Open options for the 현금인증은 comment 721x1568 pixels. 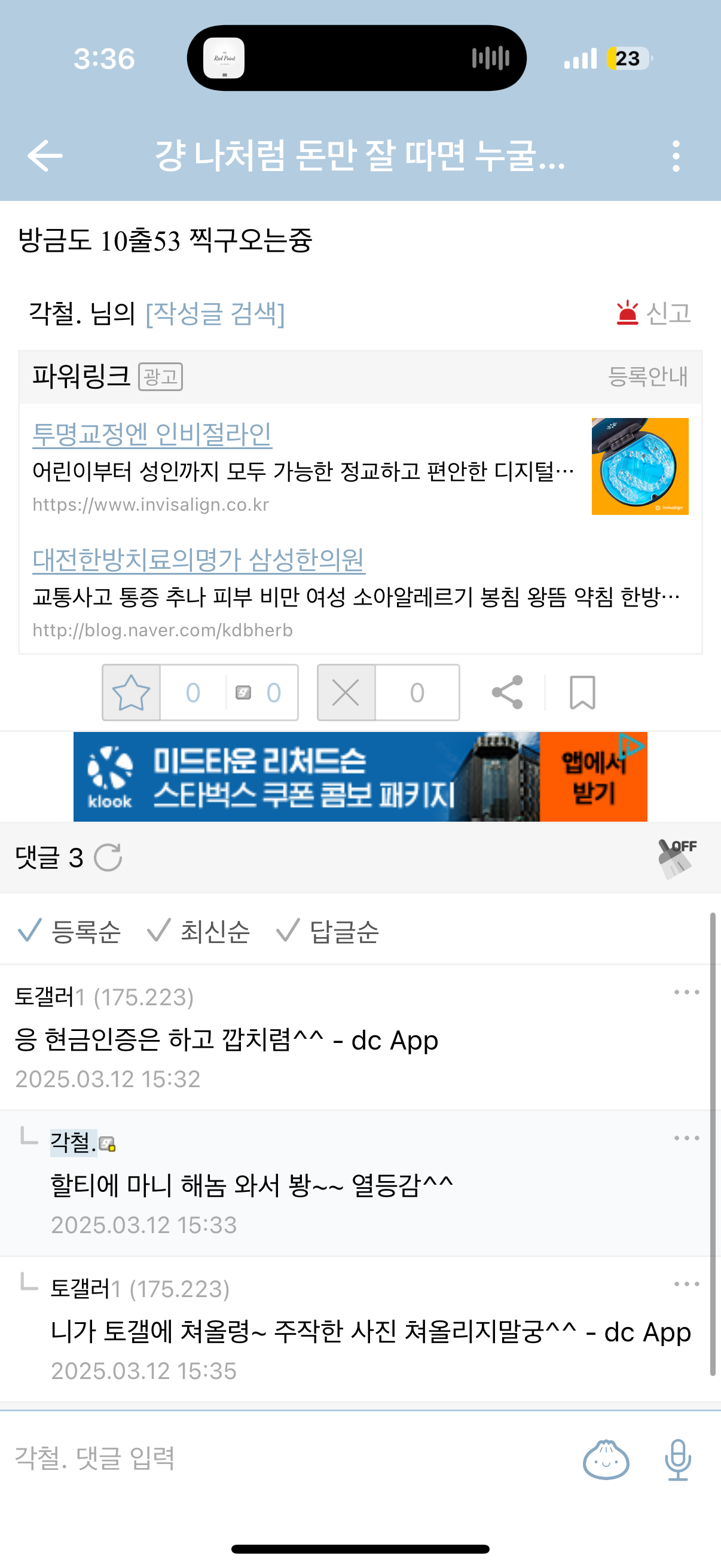click(x=686, y=992)
